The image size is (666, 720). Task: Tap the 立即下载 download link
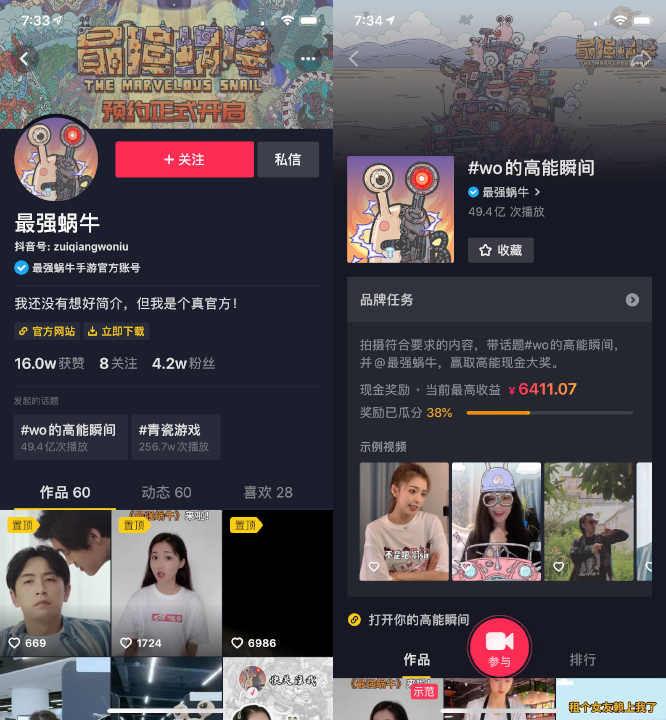[116, 331]
